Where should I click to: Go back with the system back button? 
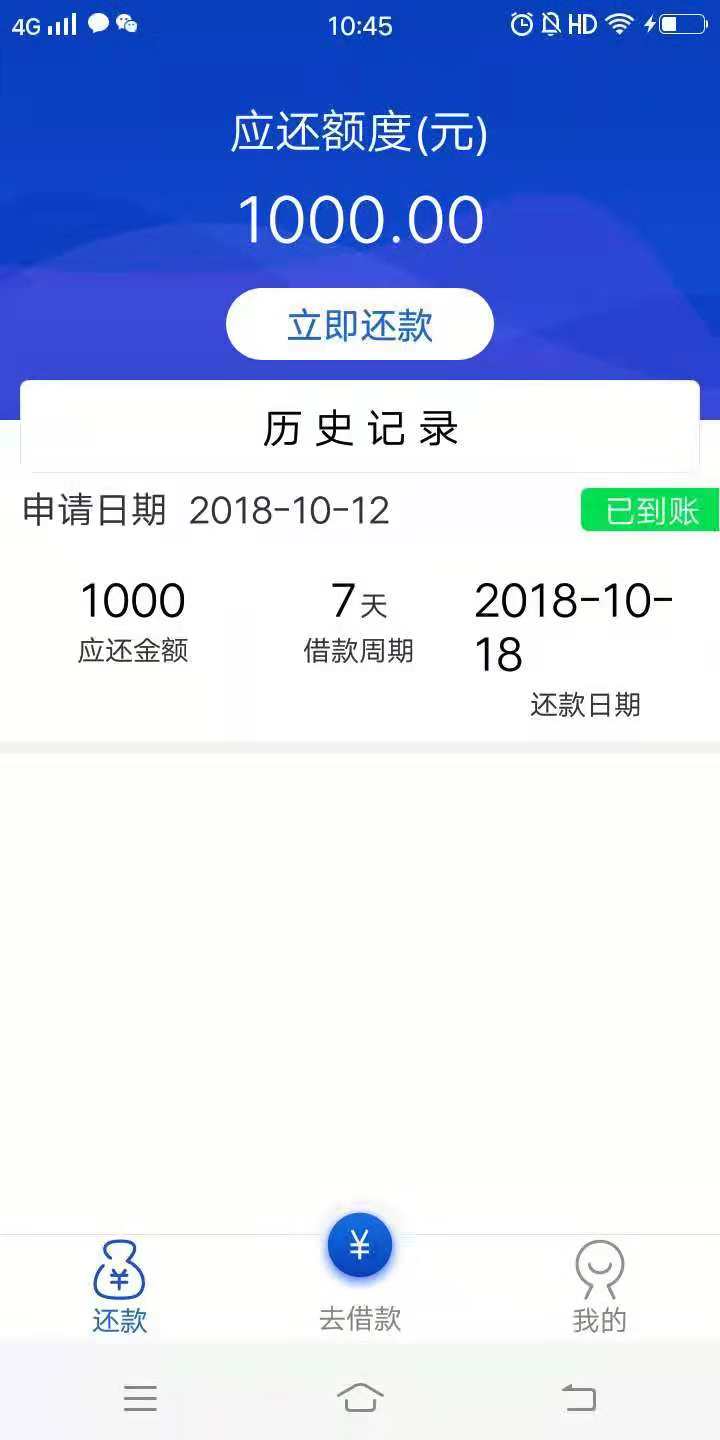[x=579, y=1397]
